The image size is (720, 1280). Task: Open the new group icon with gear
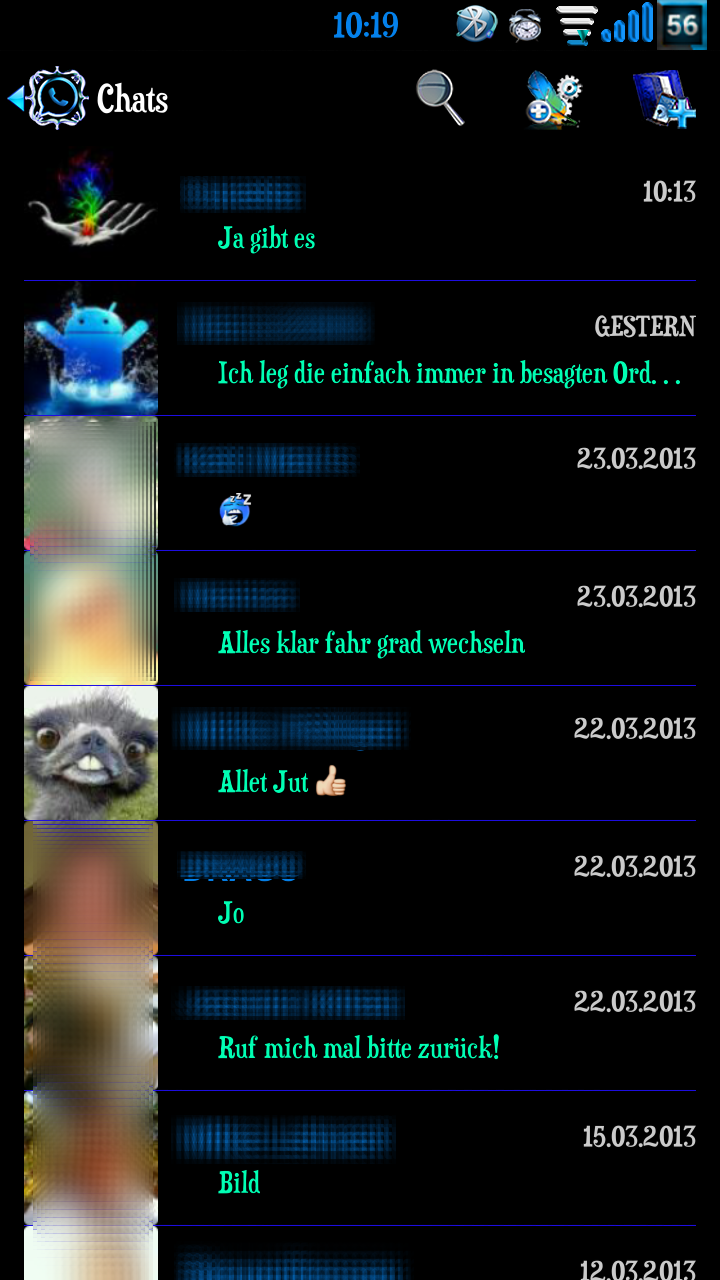554,99
